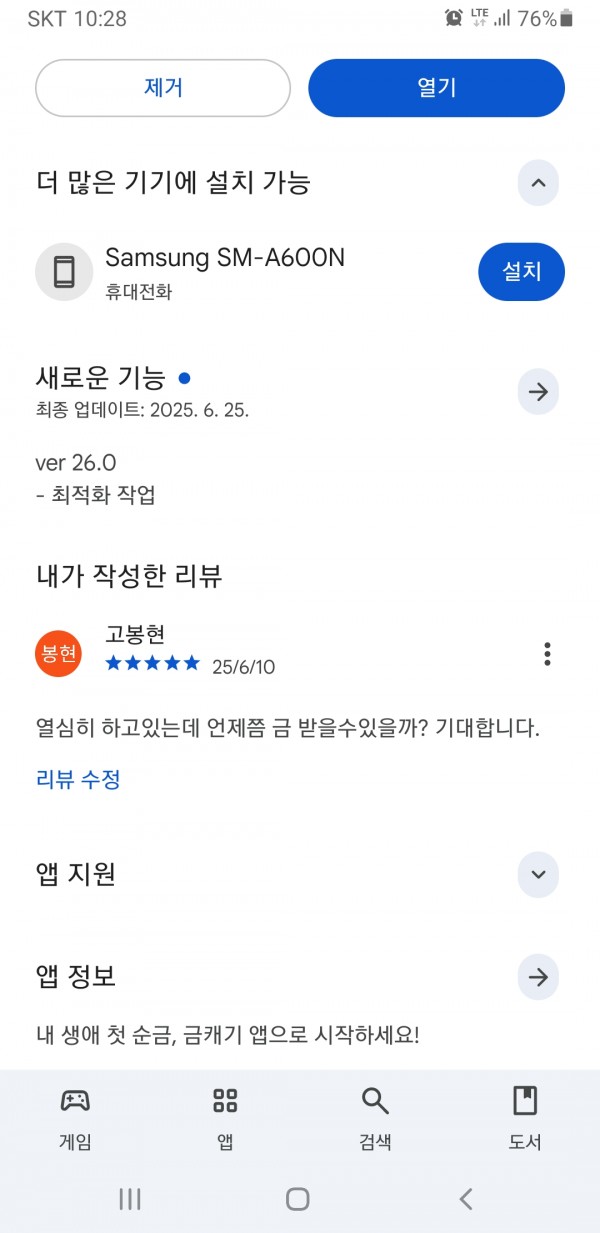Open the app with 열기 button

436,88
